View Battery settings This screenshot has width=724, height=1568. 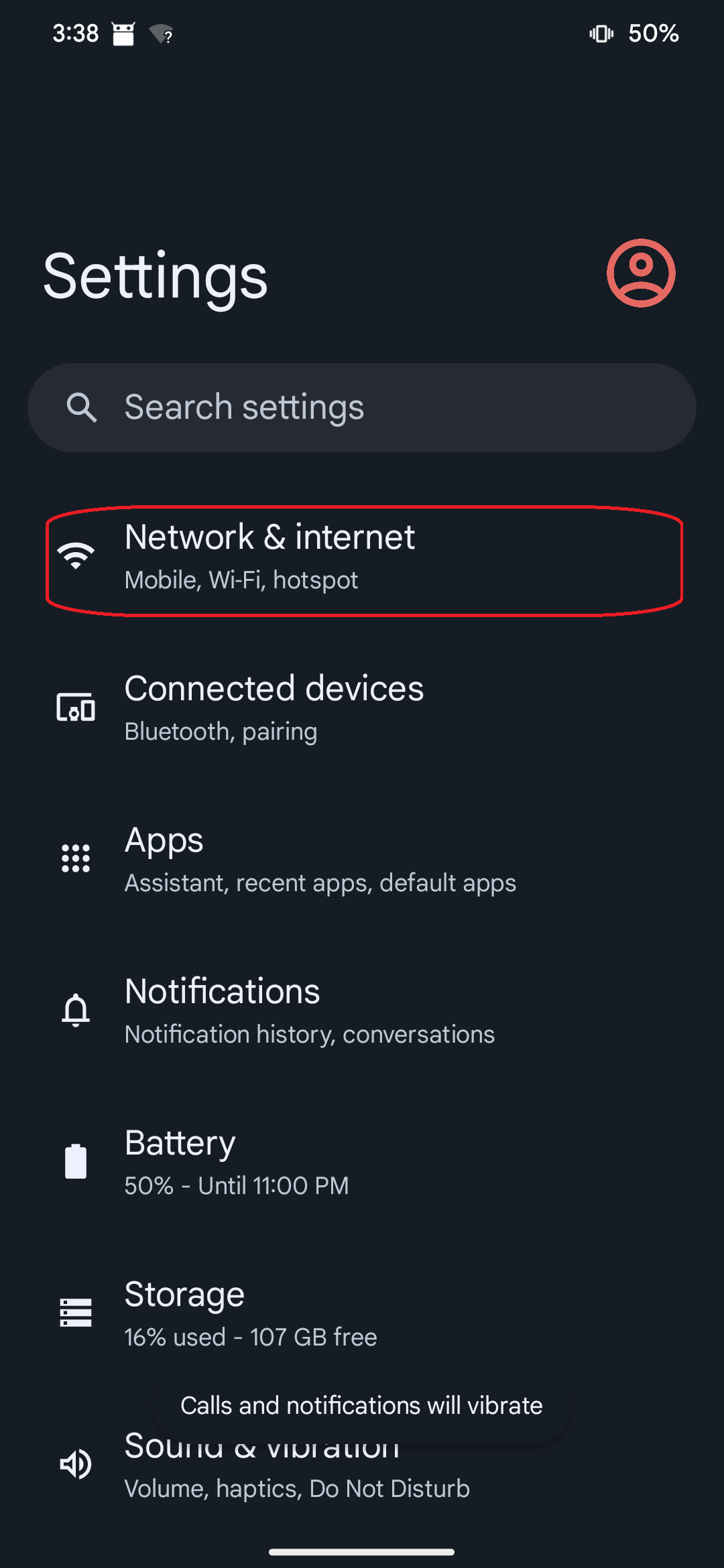[362, 1163]
